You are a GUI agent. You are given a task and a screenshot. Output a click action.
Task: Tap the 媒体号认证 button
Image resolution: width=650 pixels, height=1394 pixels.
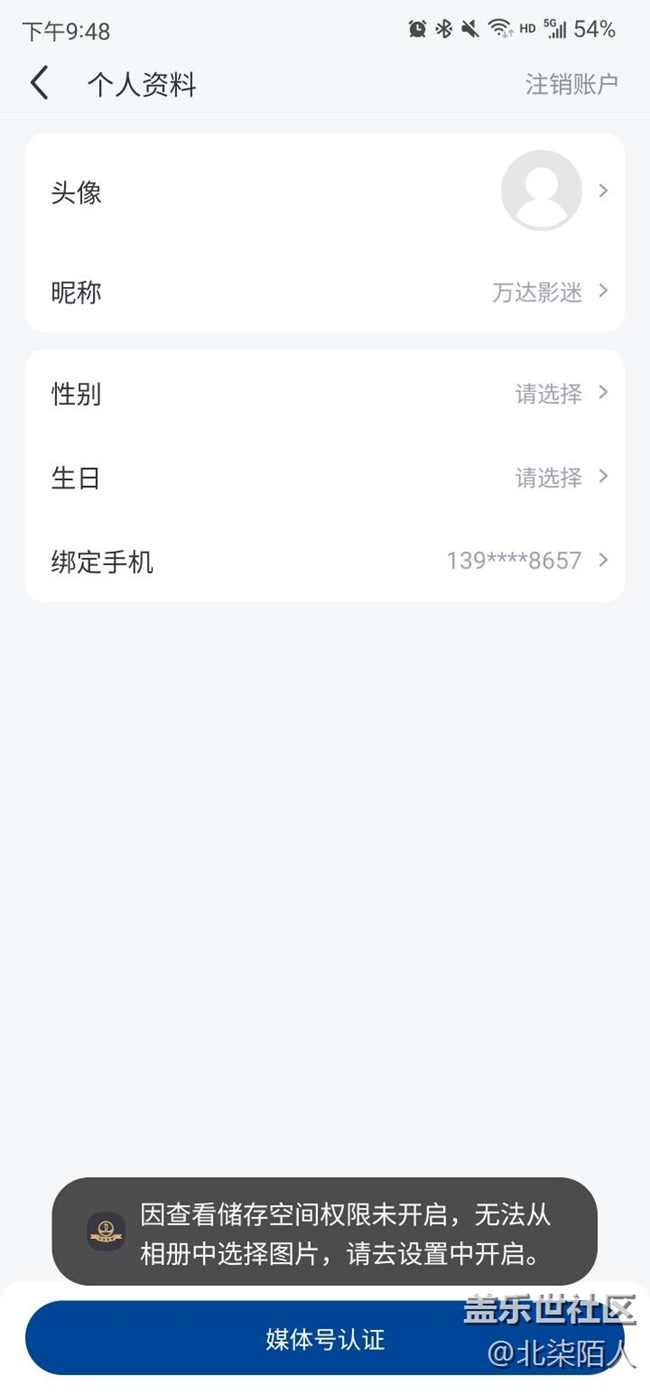coord(325,1339)
